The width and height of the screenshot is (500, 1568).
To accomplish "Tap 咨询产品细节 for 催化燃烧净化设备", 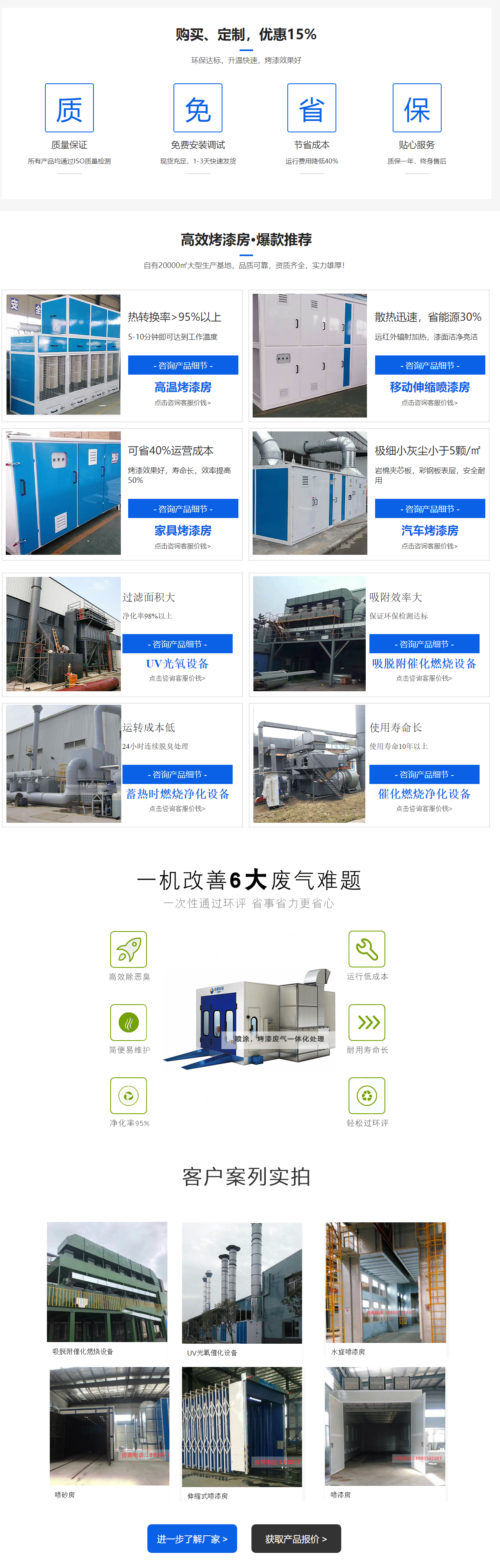I will (424, 774).
